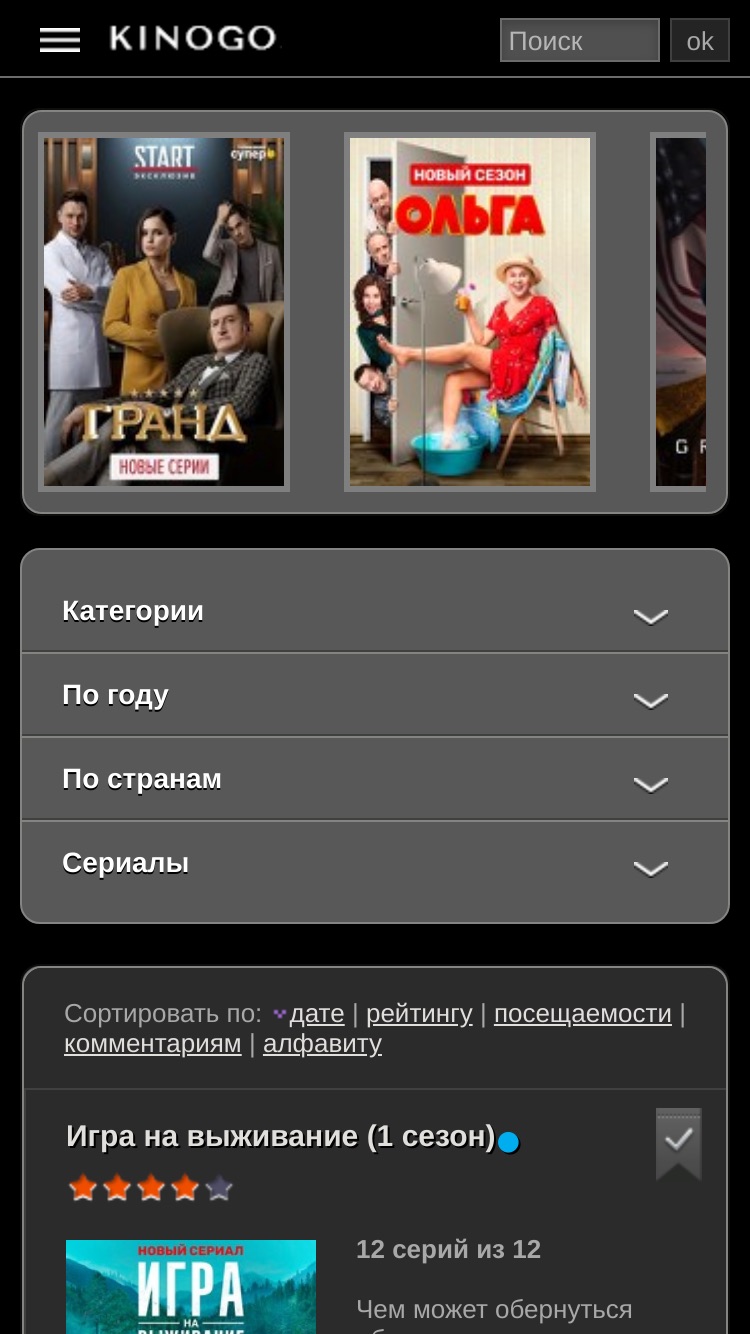Viewport: 750px width, 1334px height.
Task: Sort by комментариям
Action: pyautogui.click(x=153, y=1043)
